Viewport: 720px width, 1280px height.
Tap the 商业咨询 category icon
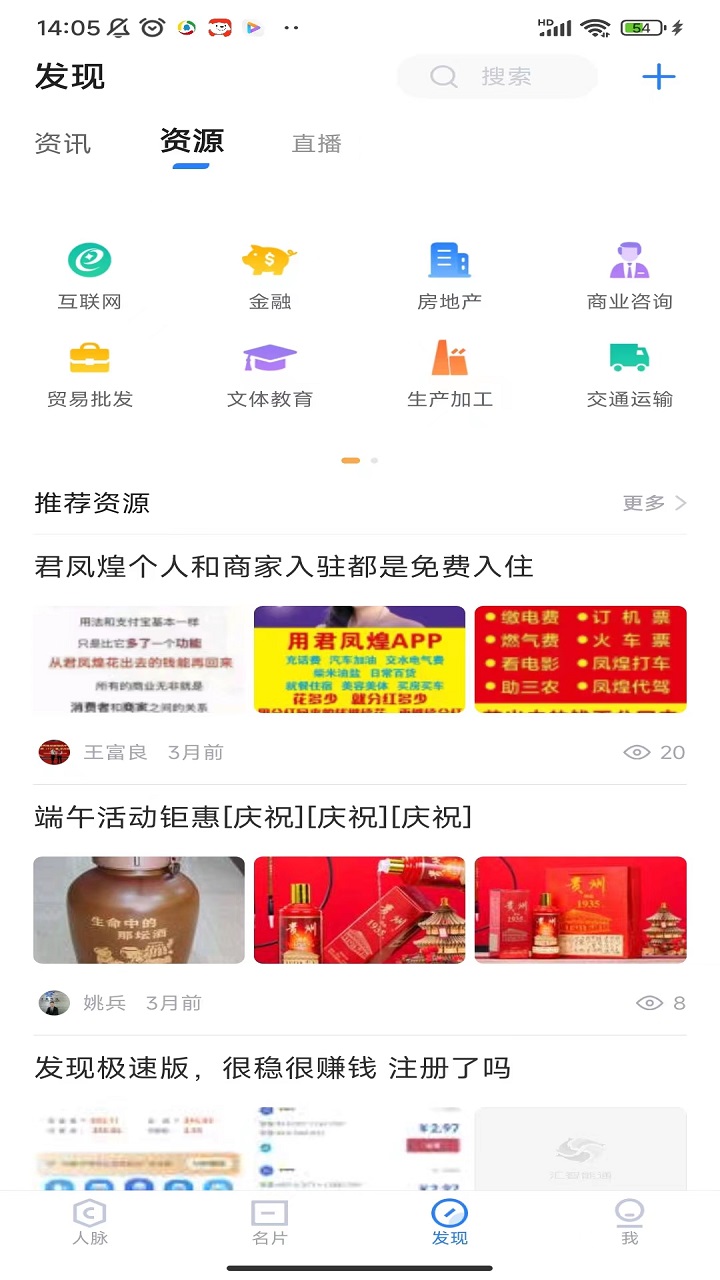[629, 260]
